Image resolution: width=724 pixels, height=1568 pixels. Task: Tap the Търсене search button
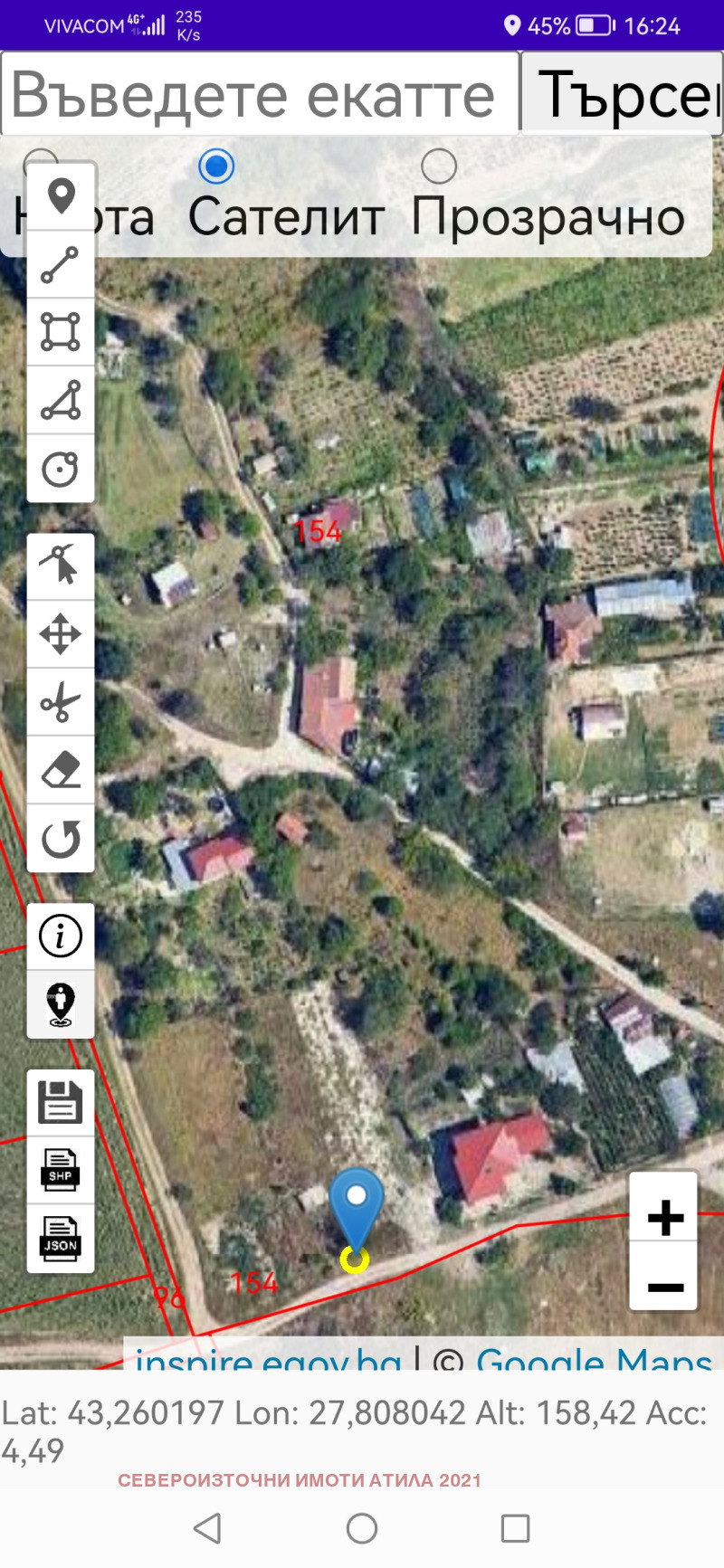623,94
